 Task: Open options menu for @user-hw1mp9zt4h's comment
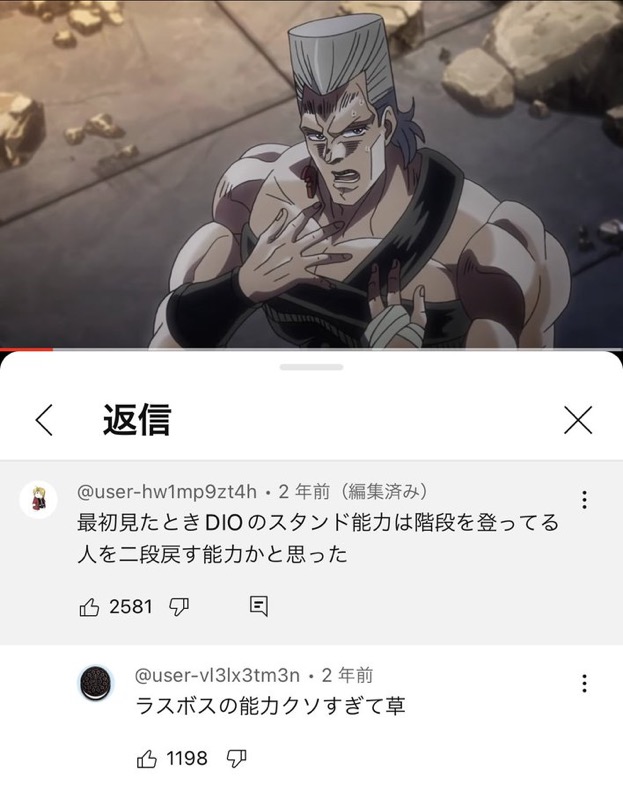584,500
